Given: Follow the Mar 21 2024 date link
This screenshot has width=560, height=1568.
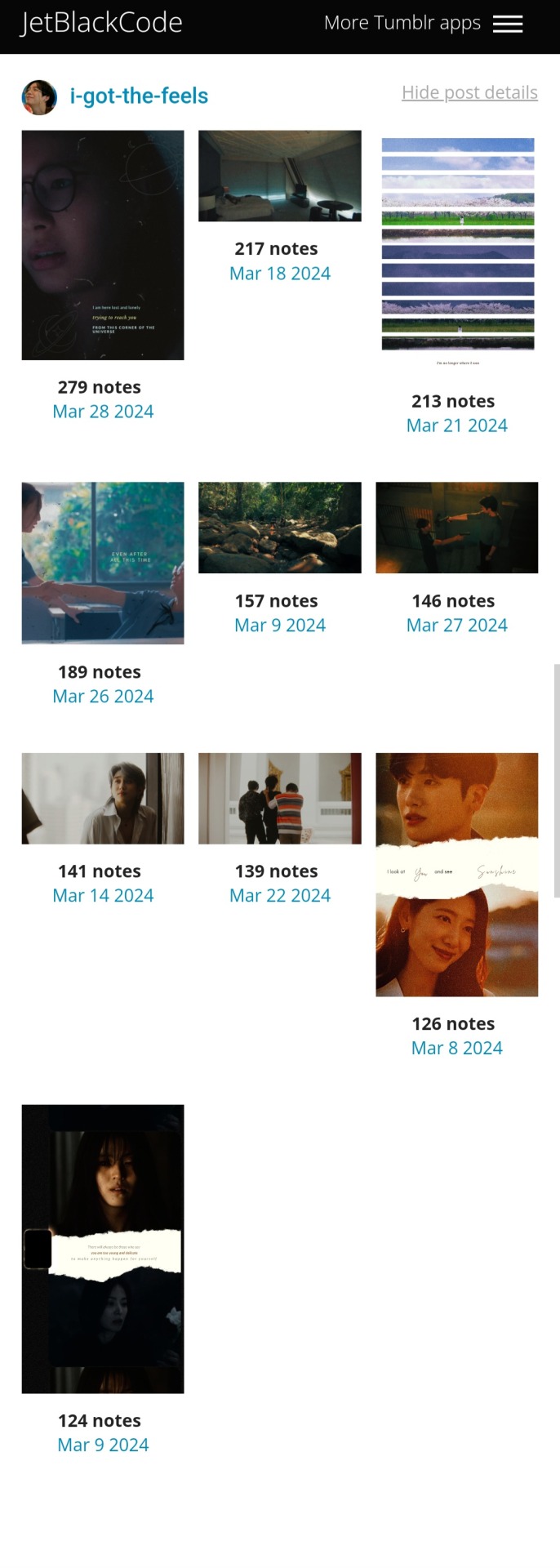Looking at the screenshot, I should 457,425.
